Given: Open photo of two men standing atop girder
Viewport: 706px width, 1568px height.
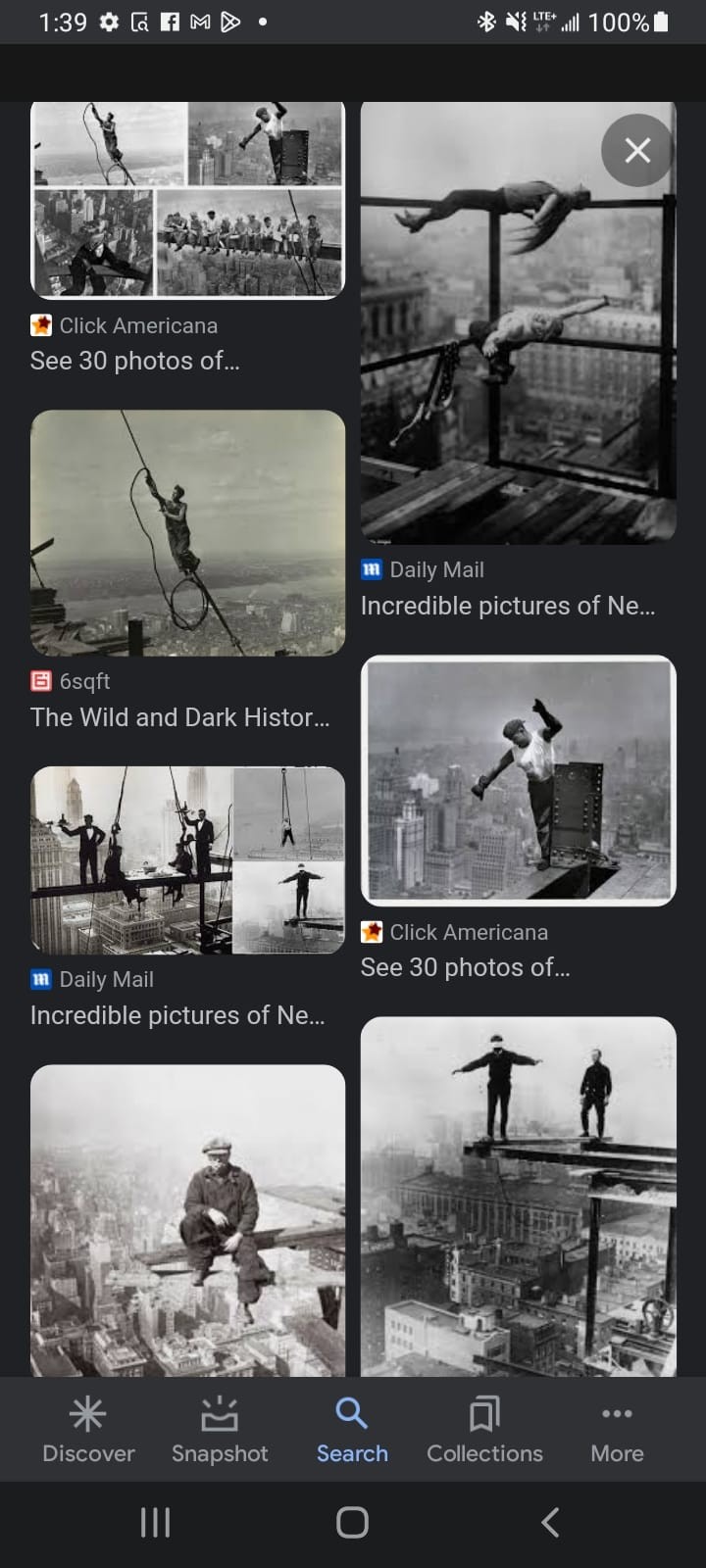Looking at the screenshot, I should pyautogui.click(x=518, y=1196).
